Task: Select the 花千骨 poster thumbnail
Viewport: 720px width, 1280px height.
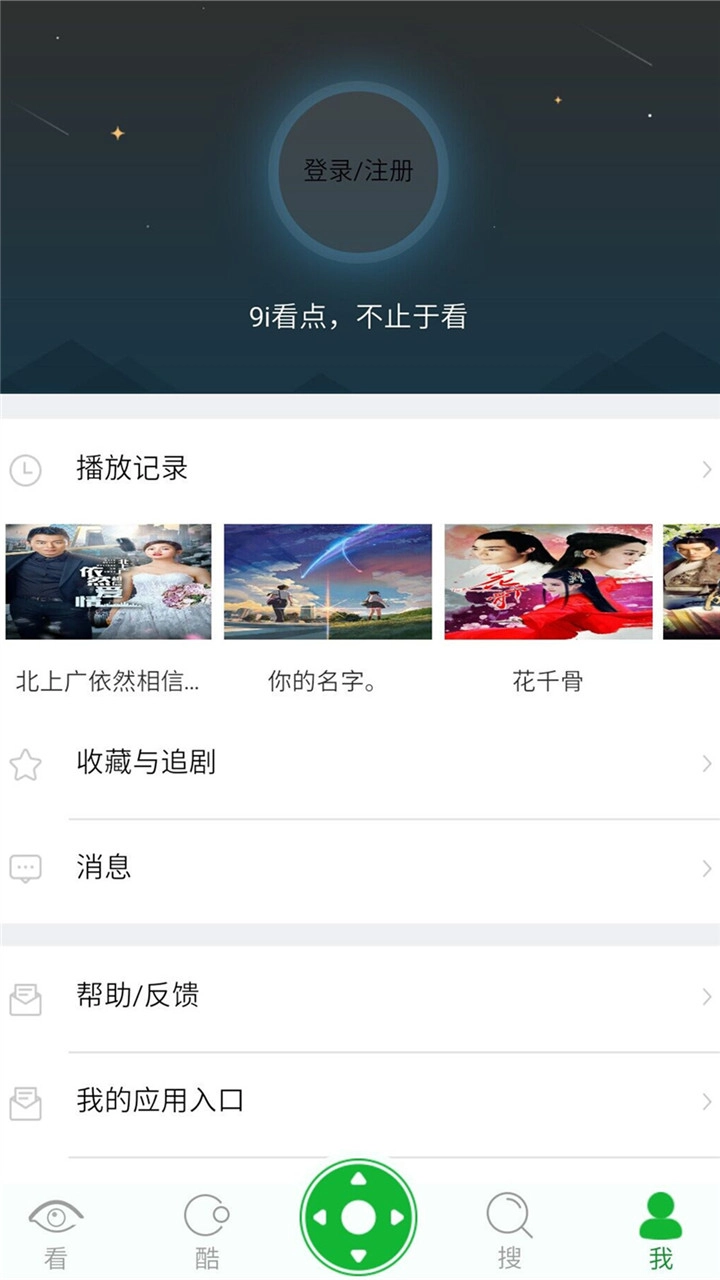Action: coord(546,583)
